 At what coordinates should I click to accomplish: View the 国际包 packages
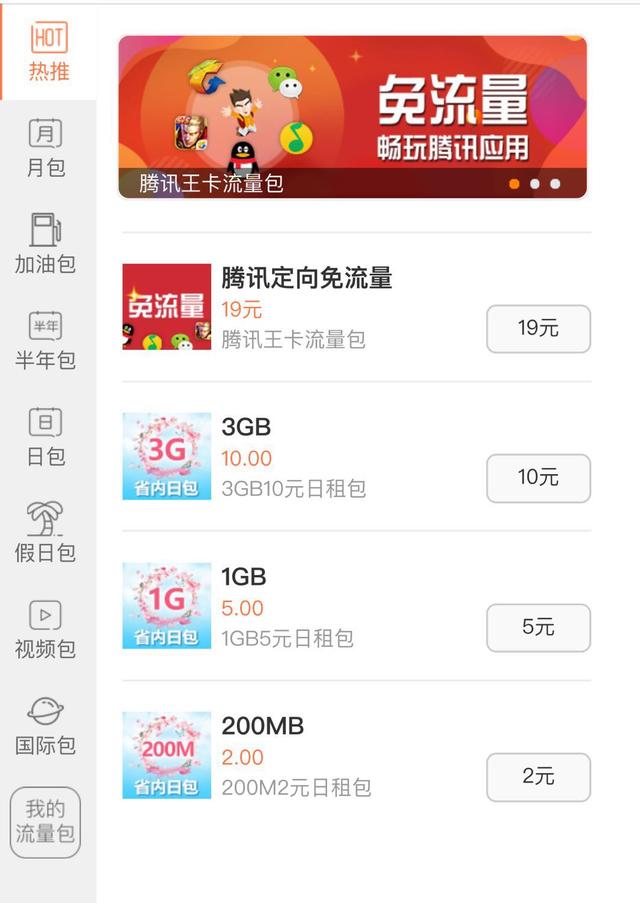46,725
